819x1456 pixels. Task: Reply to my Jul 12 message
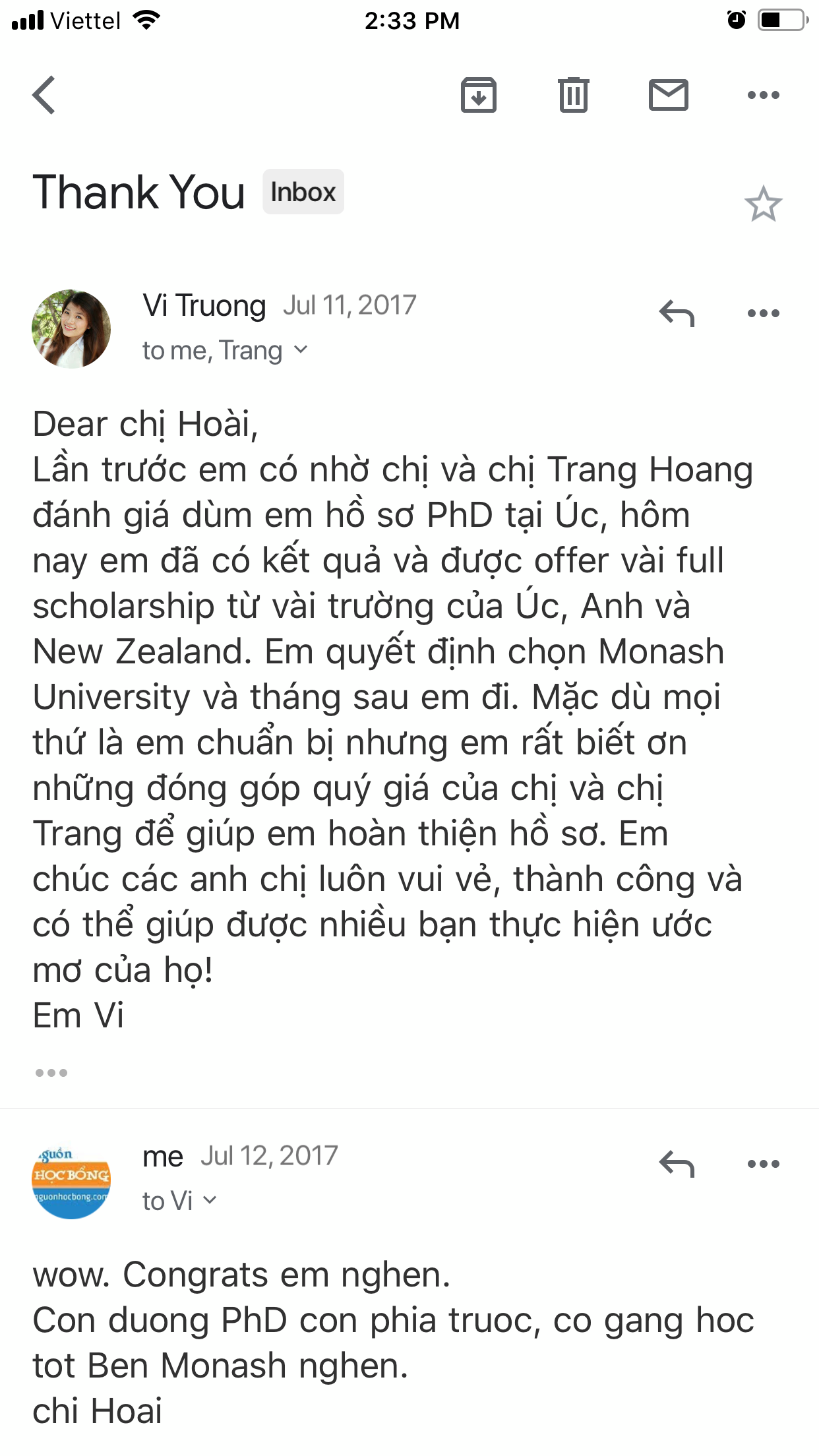[677, 1164]
